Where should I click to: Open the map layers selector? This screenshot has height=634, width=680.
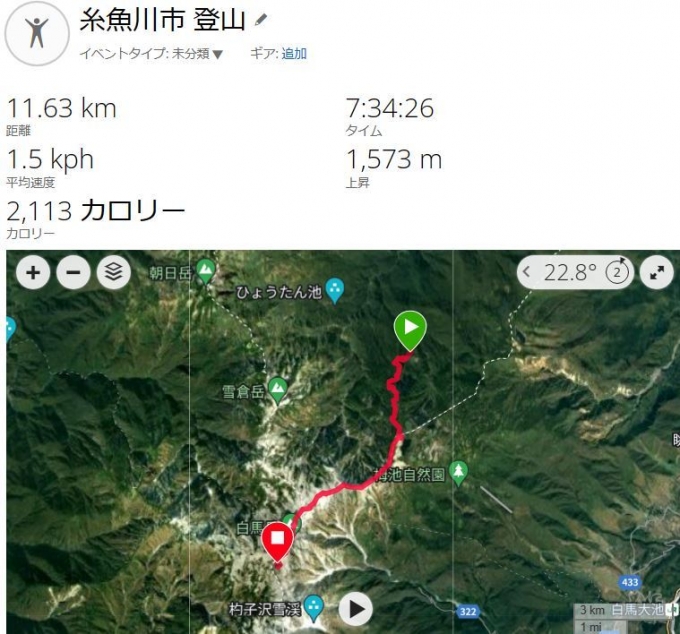[x=113, y=272]
